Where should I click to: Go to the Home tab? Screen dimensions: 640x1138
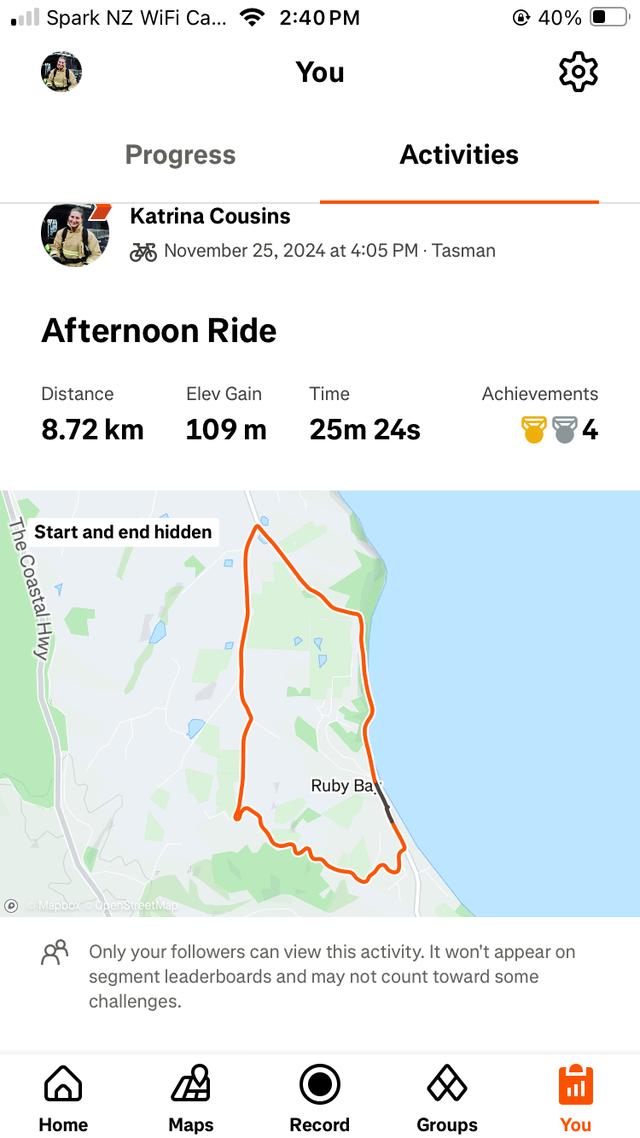pyautogui.click(x=63, y=1098)
